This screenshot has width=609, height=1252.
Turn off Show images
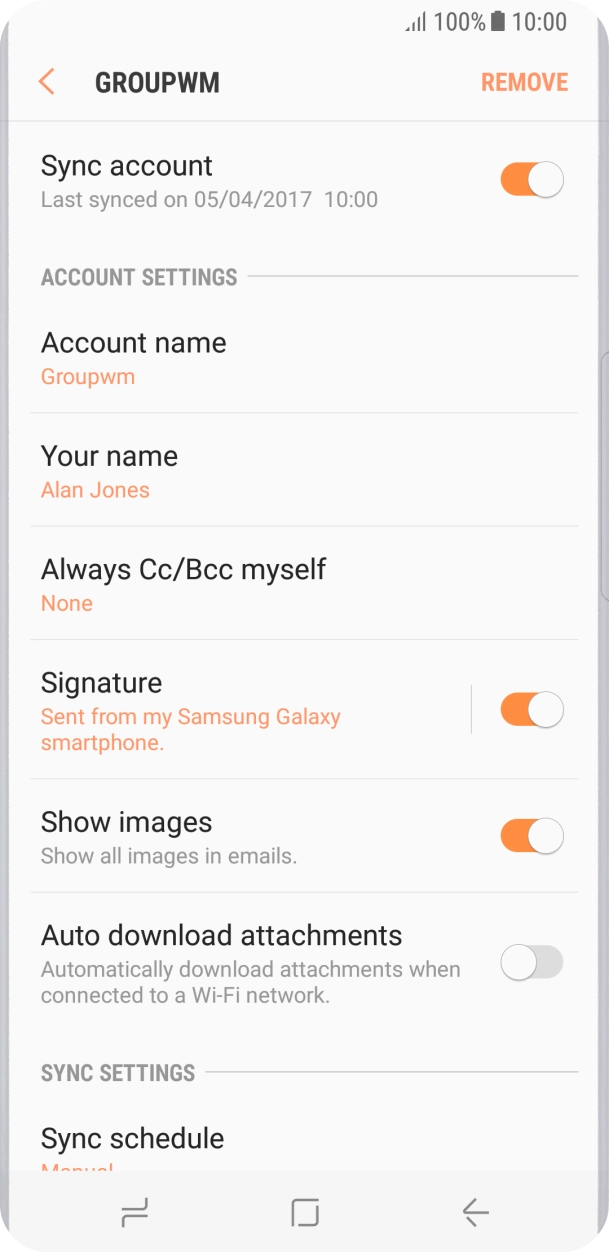click(531, 835)
